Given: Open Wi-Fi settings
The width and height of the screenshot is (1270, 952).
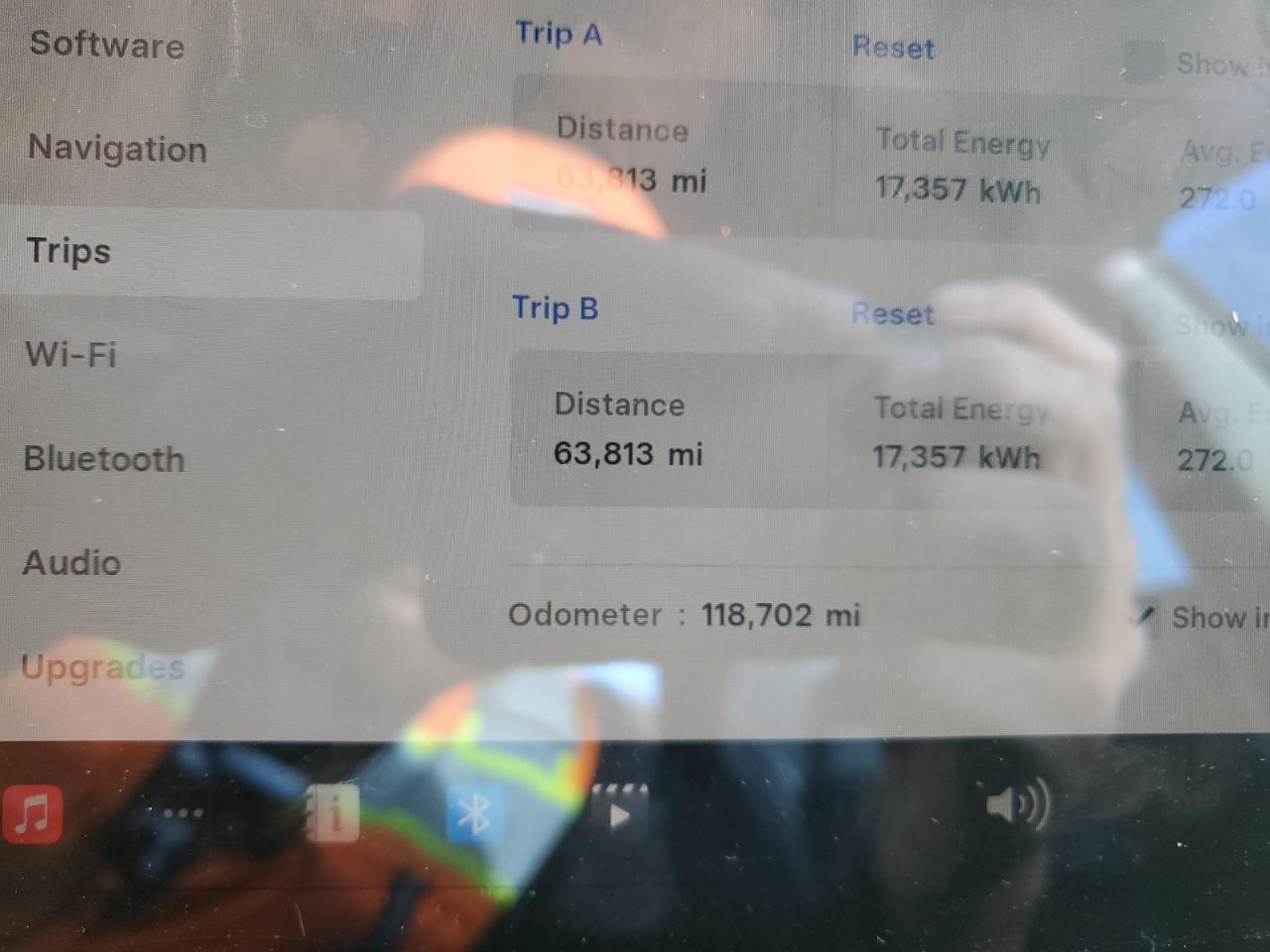Looking at the screenshot, I should (70, 354).
